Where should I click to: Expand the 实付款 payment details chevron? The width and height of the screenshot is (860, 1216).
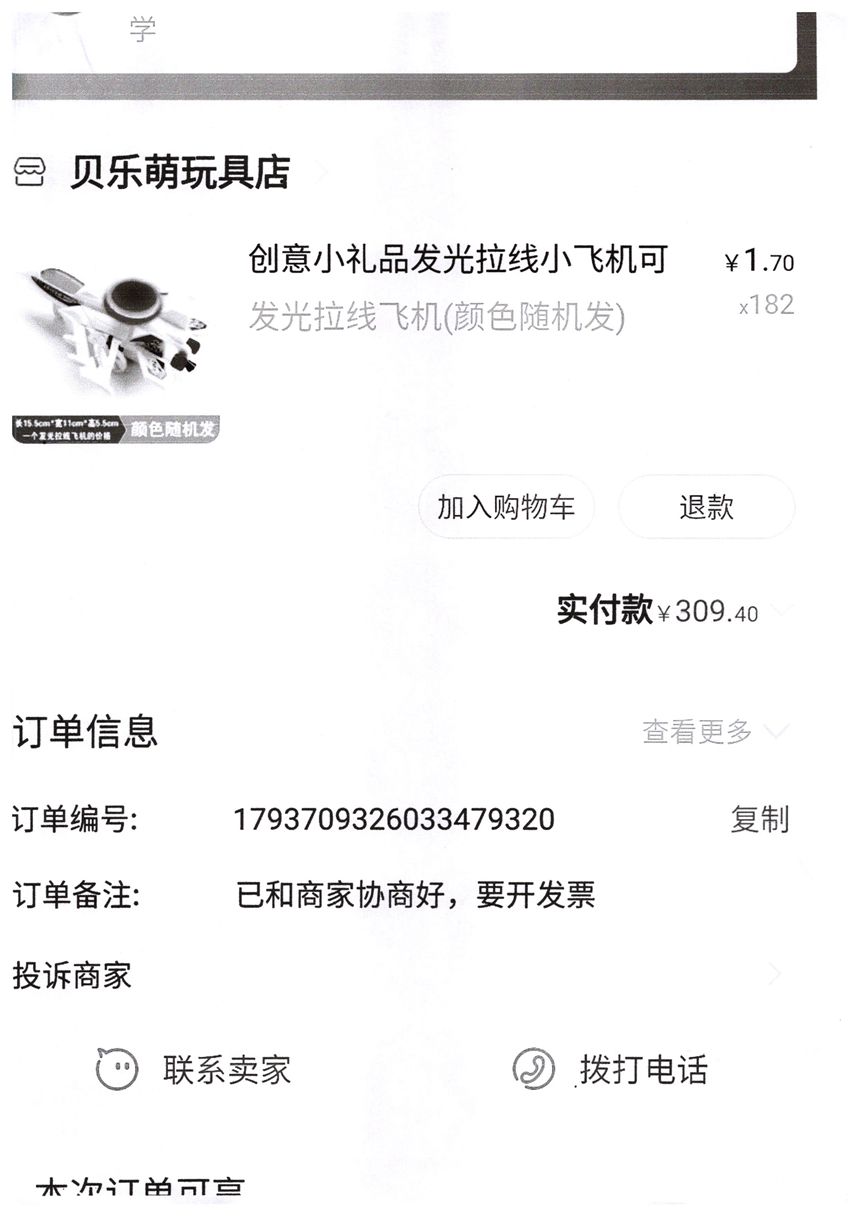[x=781, y=610]
